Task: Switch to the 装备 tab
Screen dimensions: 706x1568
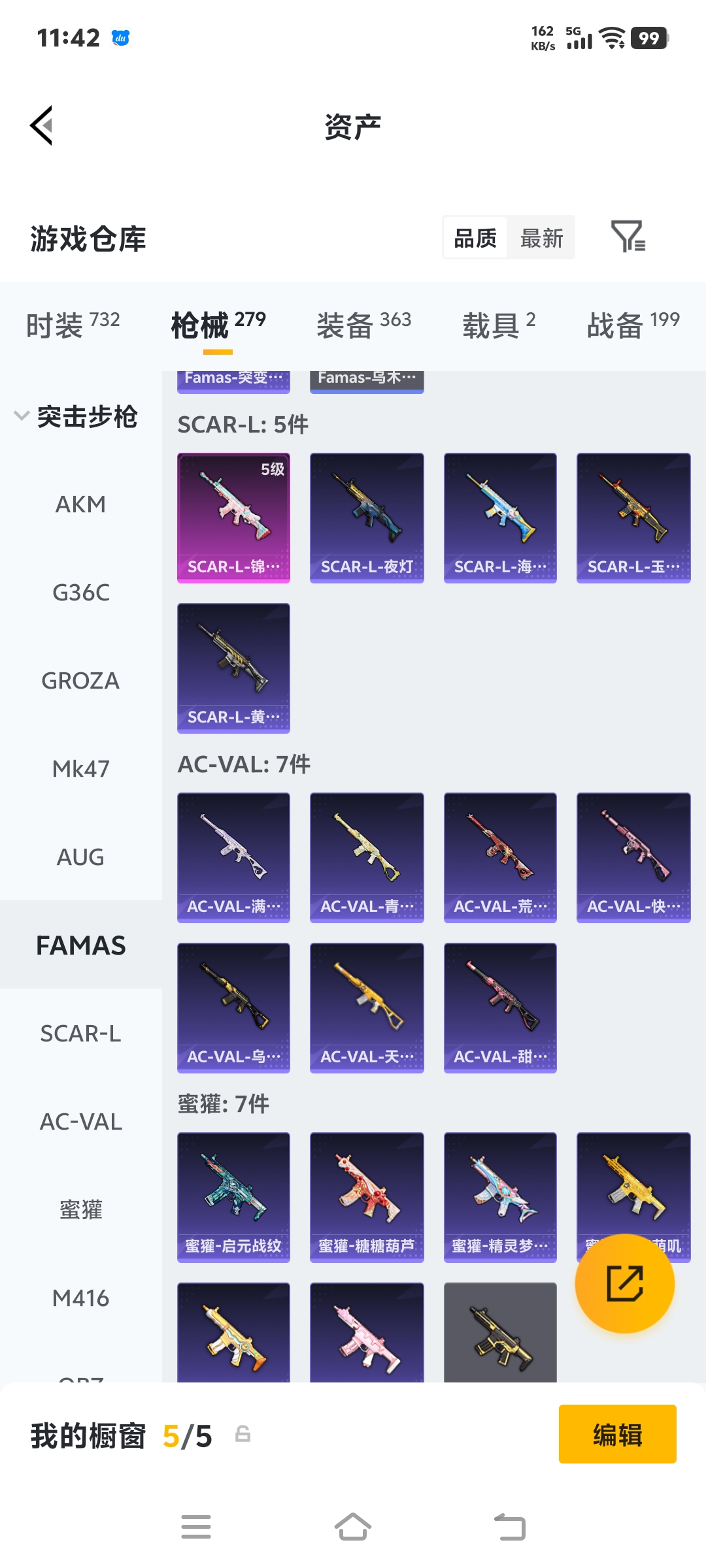Action: tap(364, 324)
